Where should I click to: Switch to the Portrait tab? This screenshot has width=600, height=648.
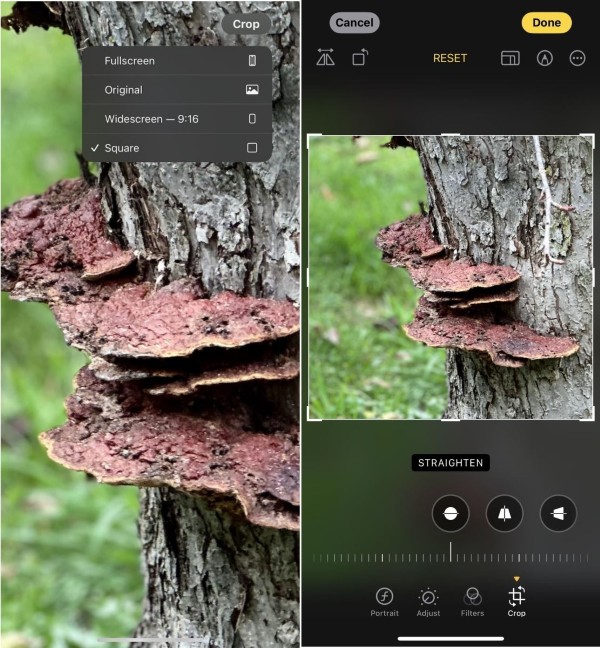(x=384, y=601)
